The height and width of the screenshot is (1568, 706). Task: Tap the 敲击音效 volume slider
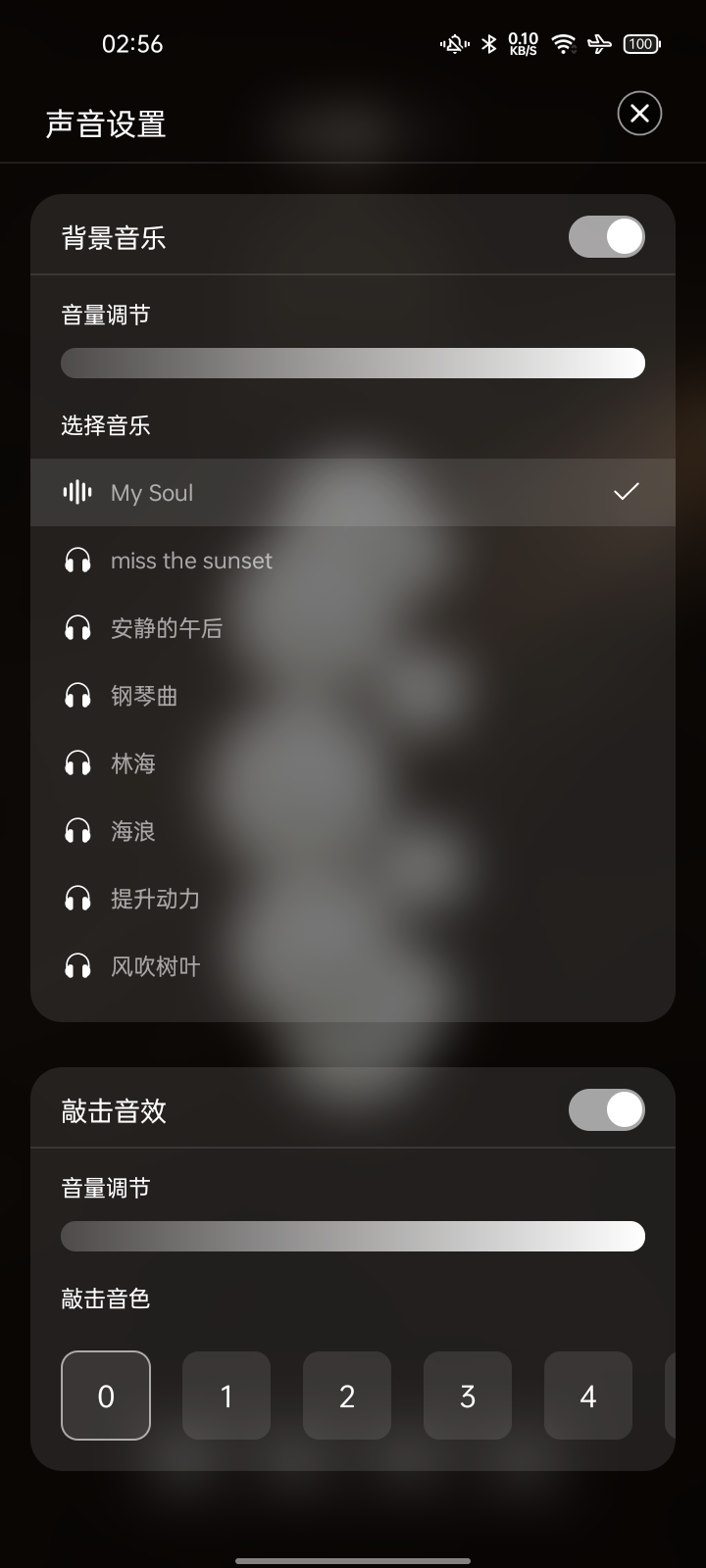tap(353, 1236)
